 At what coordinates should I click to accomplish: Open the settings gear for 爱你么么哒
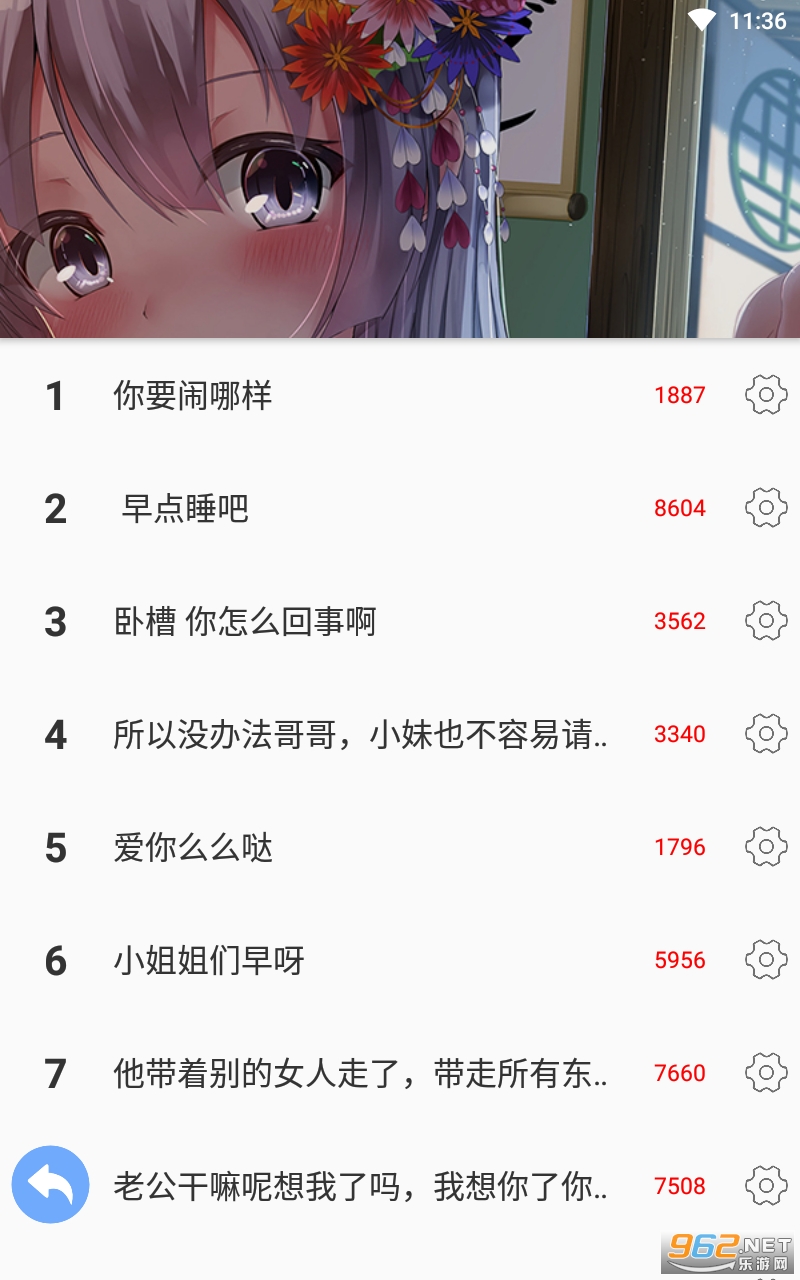pos(766,847)
